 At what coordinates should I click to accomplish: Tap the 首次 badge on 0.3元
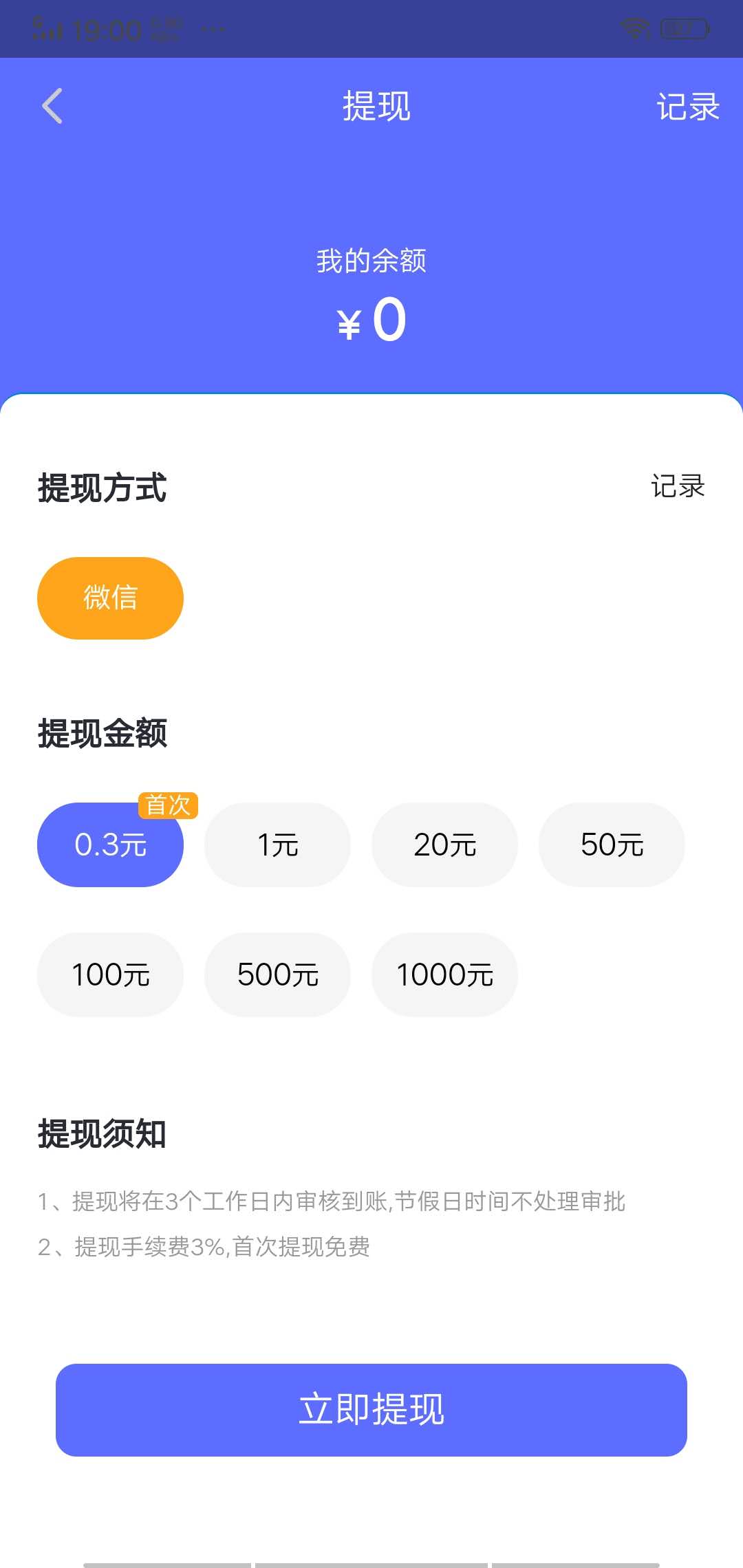coord(169,805)
